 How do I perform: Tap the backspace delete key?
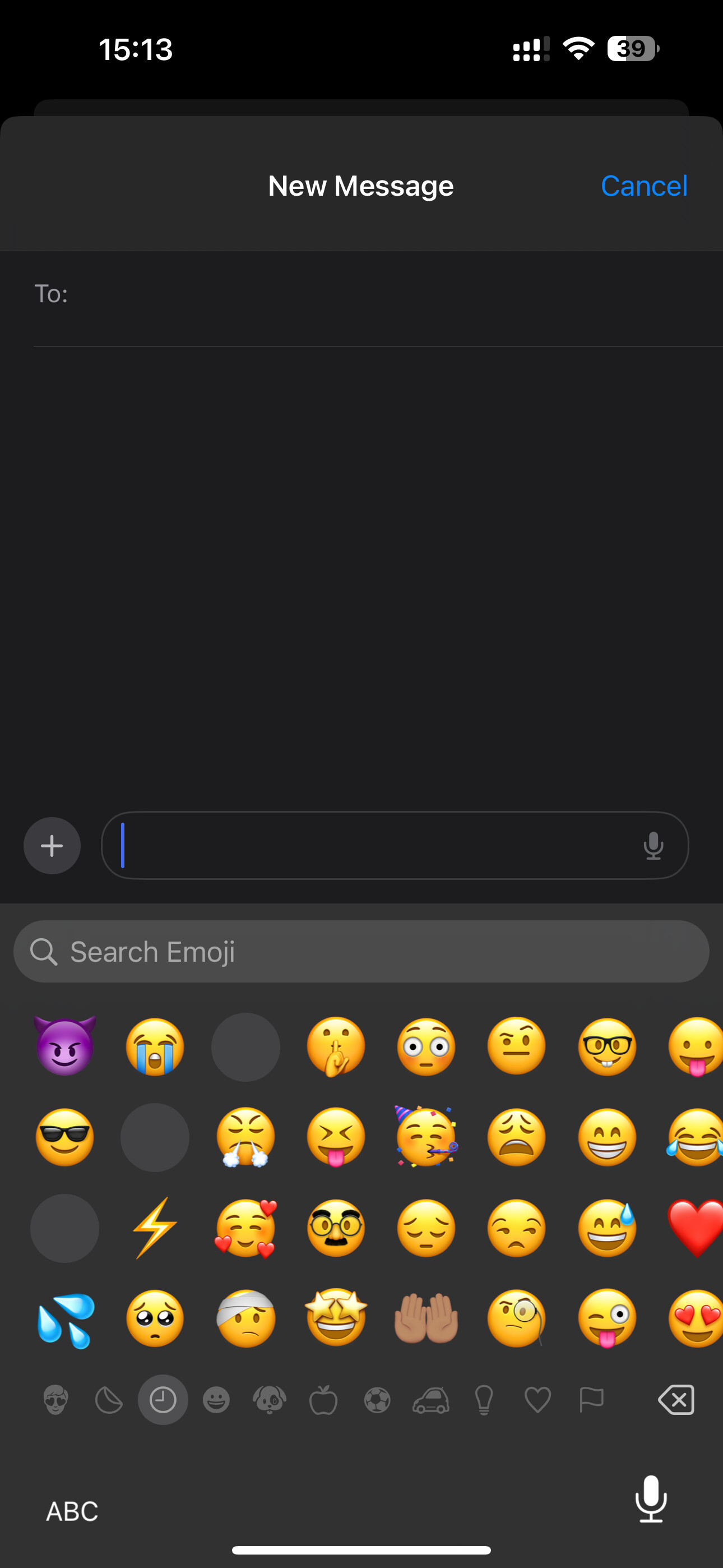(x=676, y=1400)
